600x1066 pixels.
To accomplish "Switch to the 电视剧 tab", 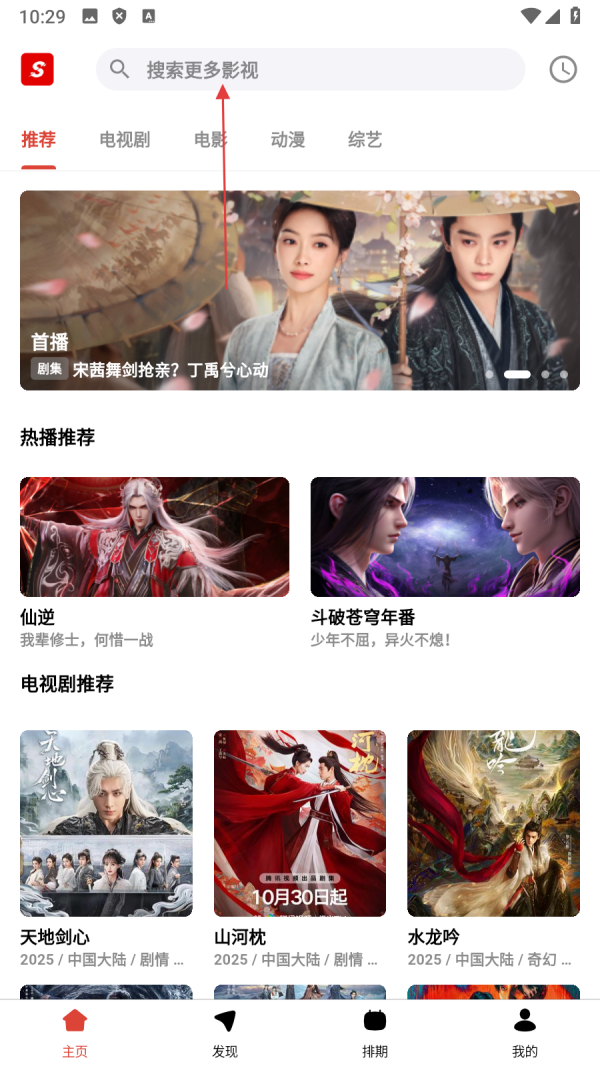I will [x=125, y=140].
